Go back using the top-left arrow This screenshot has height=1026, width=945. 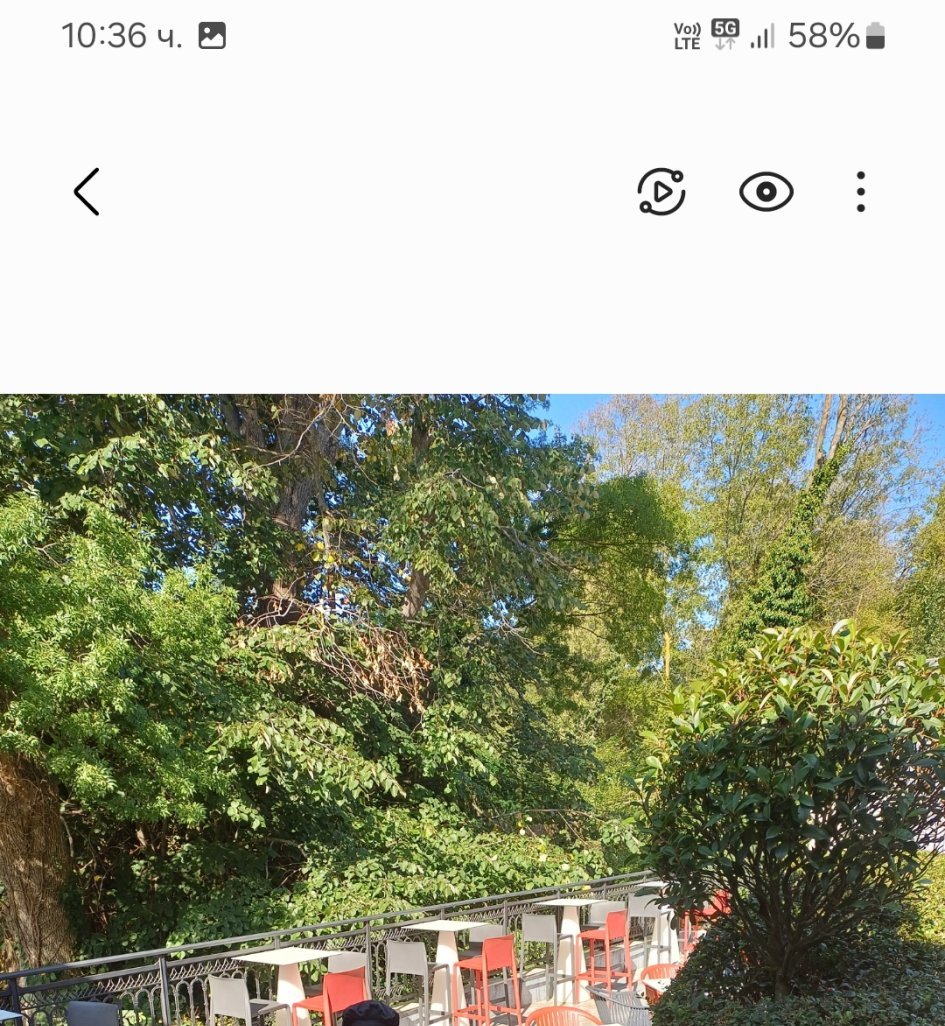point(87,191)
